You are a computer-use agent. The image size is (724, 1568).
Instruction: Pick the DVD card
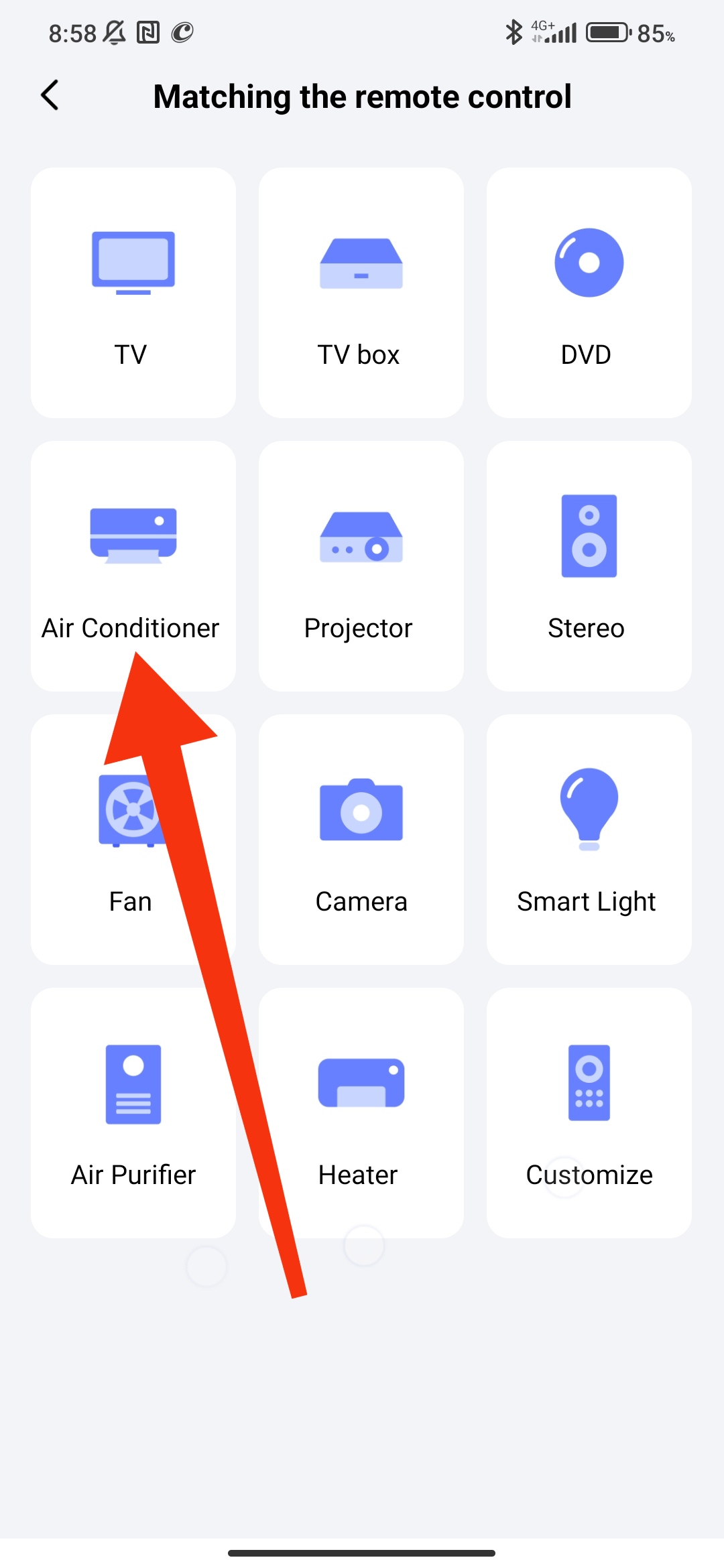pyautogui.click(x=589, y=293)
